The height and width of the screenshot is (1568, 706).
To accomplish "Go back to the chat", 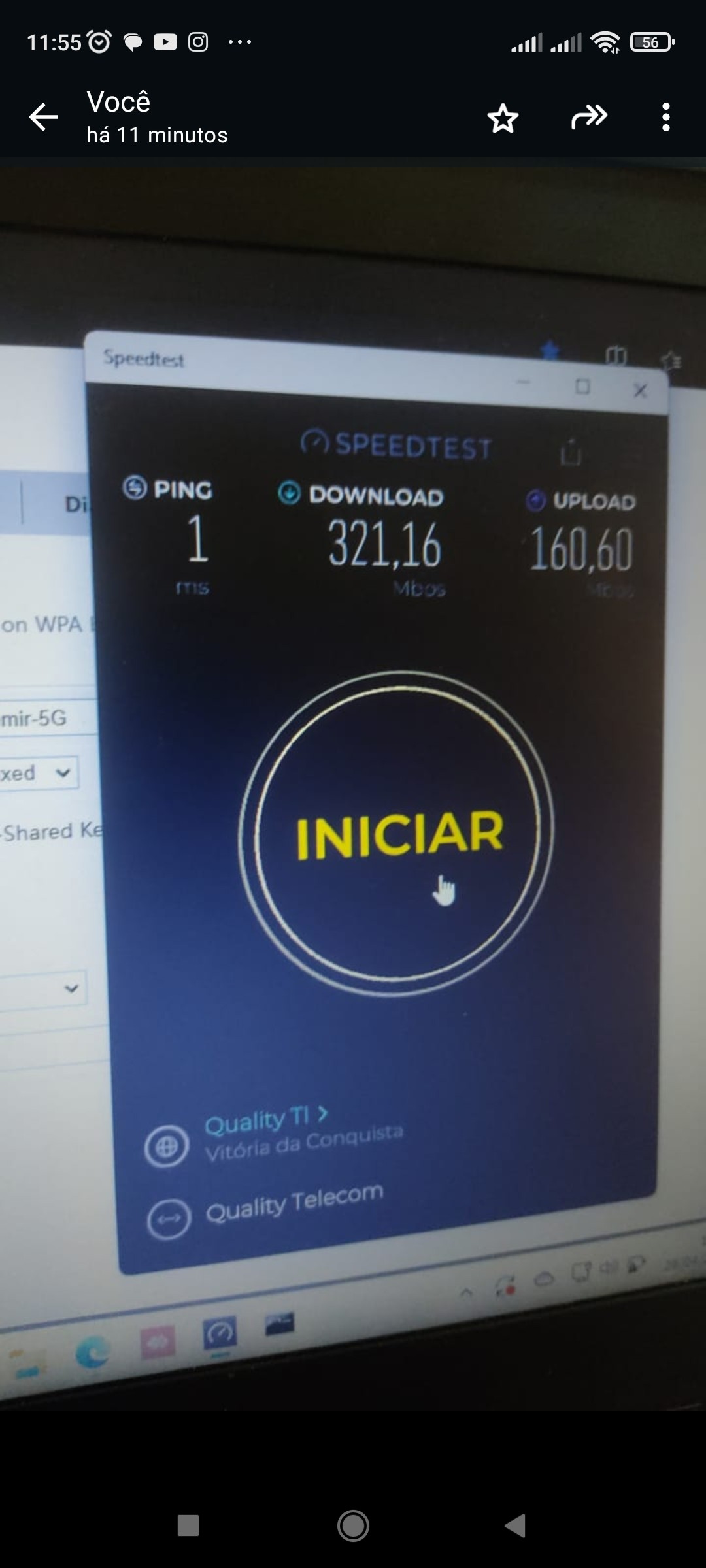I will 43,118.
